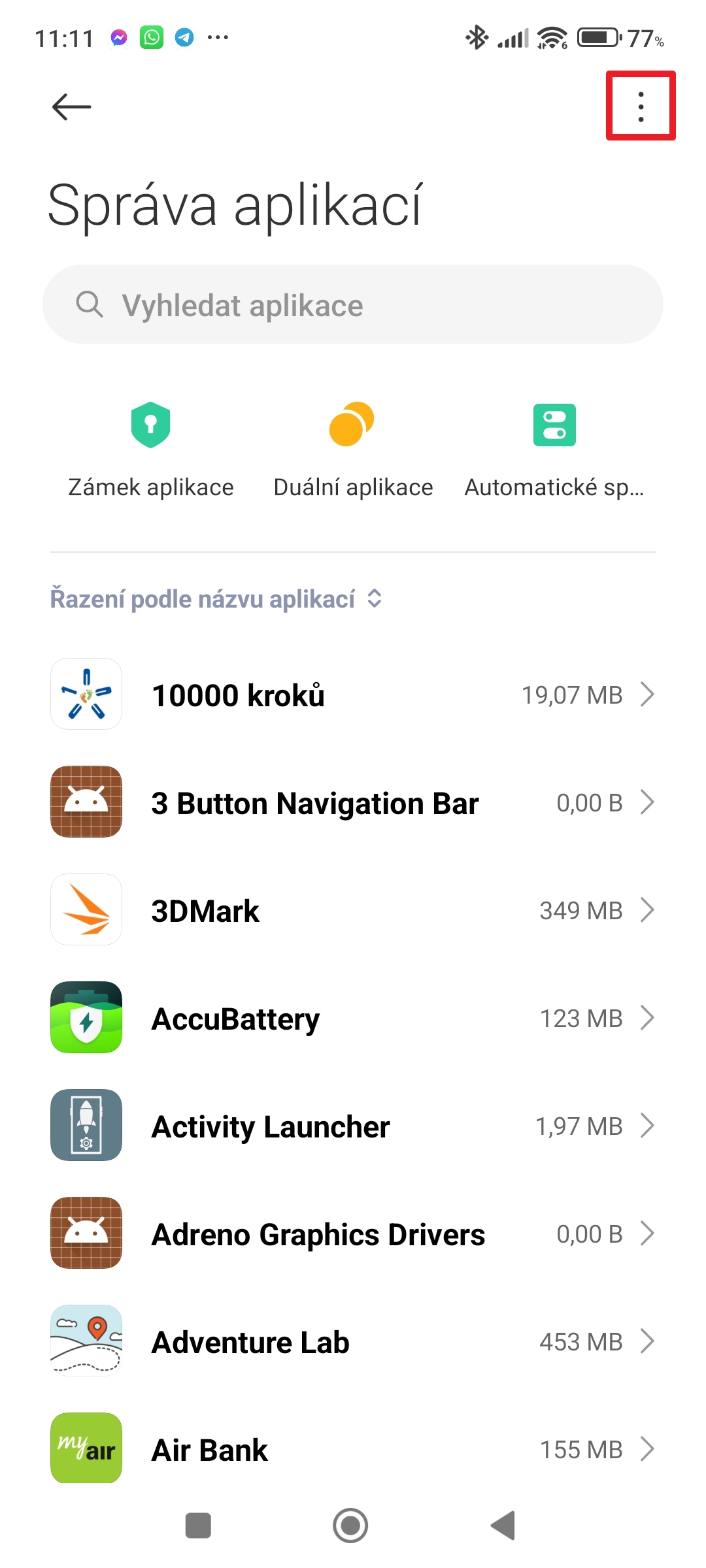
Task: Open Duální aplikace
Action: tap(353, 450)
